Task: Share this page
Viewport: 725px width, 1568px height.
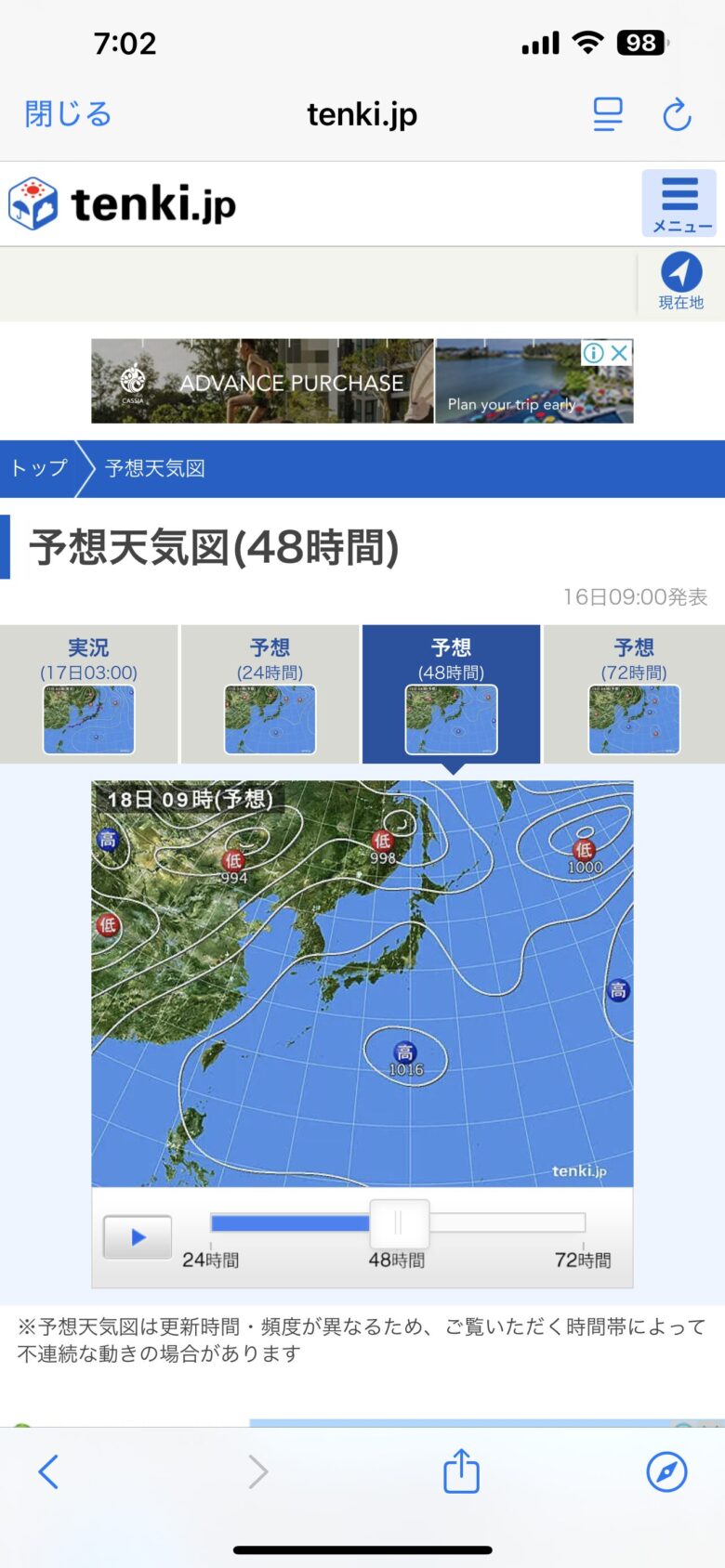Action: pyautogui.click(x=461, y=1471)
